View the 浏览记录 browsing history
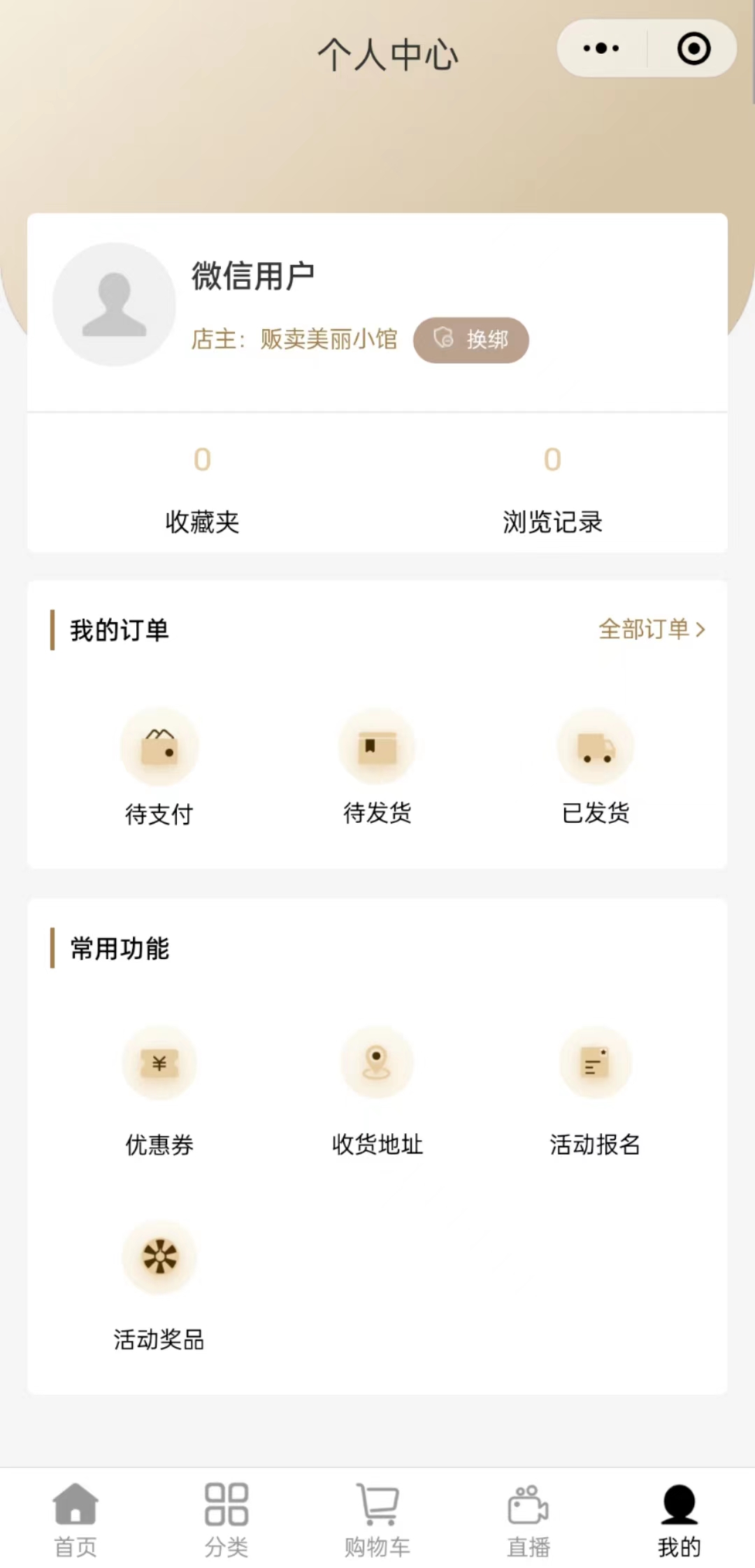Screen dimensions: 755x1568 tap(552, 490)
